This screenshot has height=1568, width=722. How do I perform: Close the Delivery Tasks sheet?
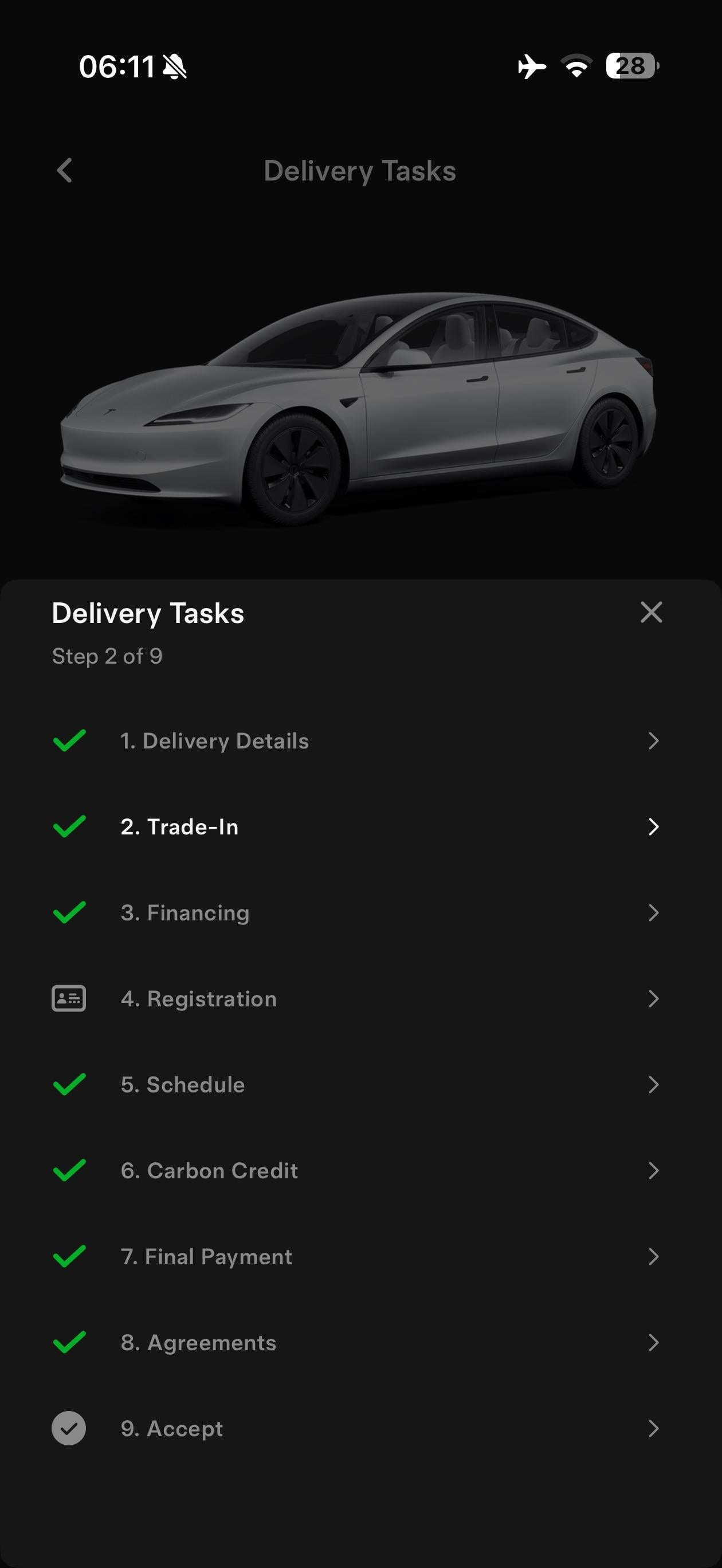(651, 612)
